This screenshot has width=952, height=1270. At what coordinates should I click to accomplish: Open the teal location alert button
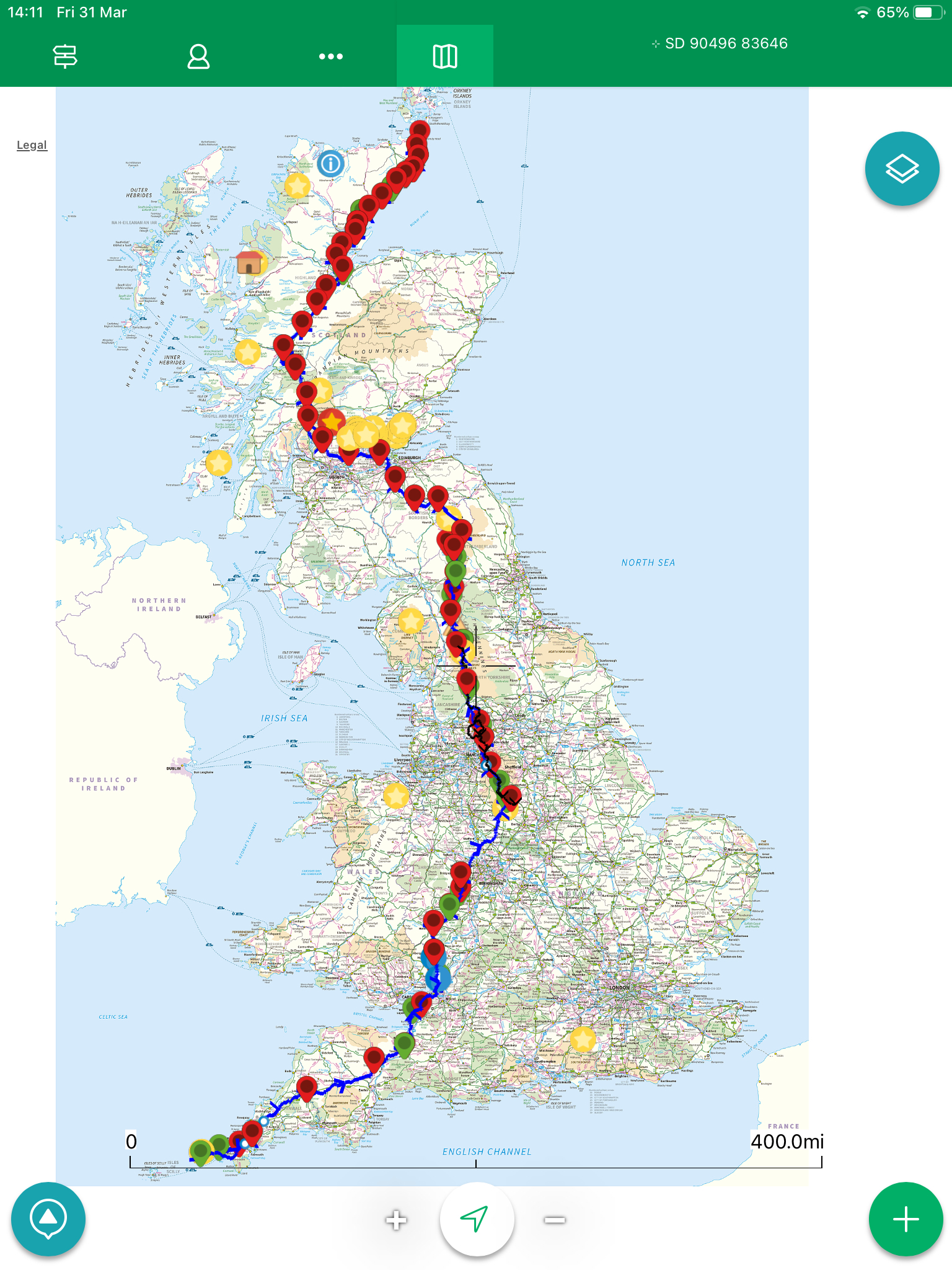click(x=48, y=1219)
